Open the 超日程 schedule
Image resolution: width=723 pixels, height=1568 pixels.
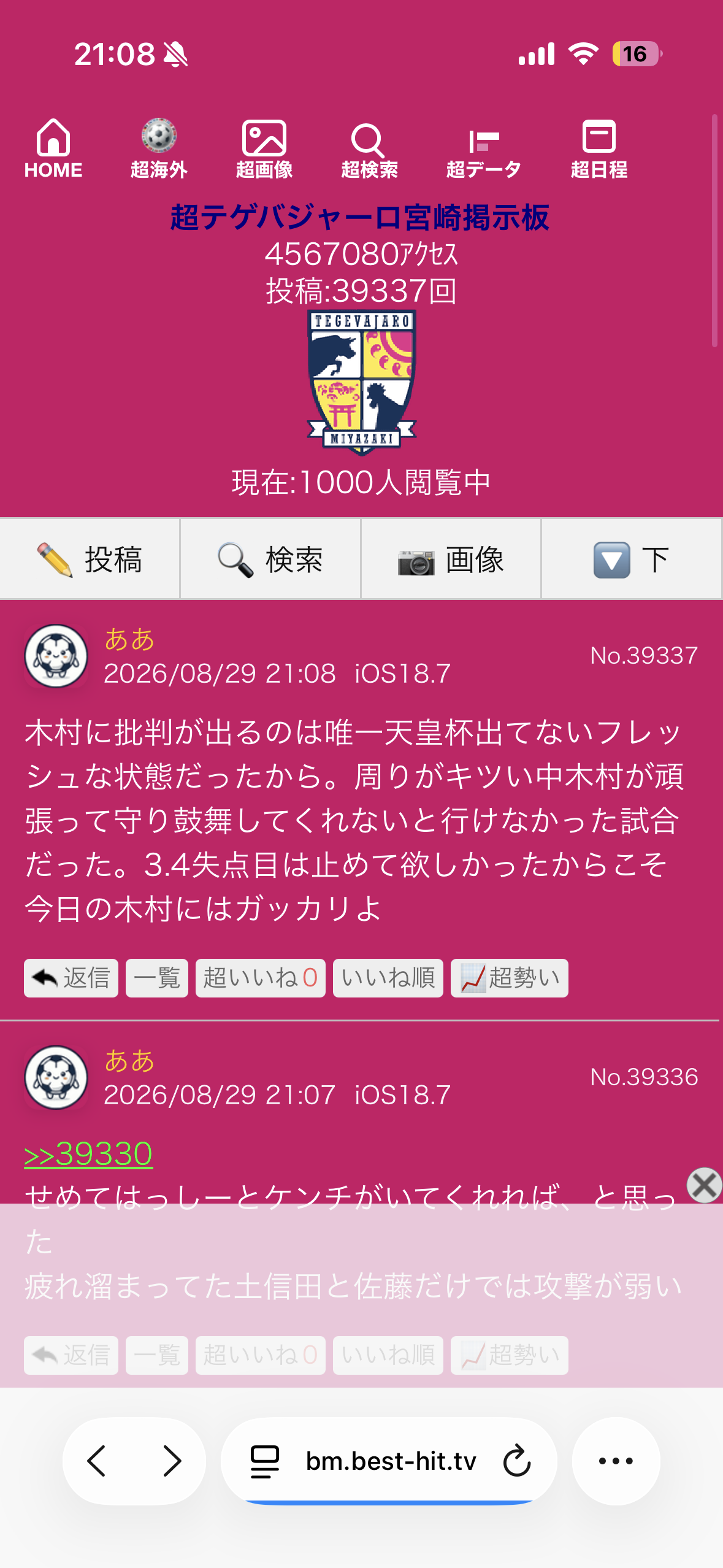point(599,149)
